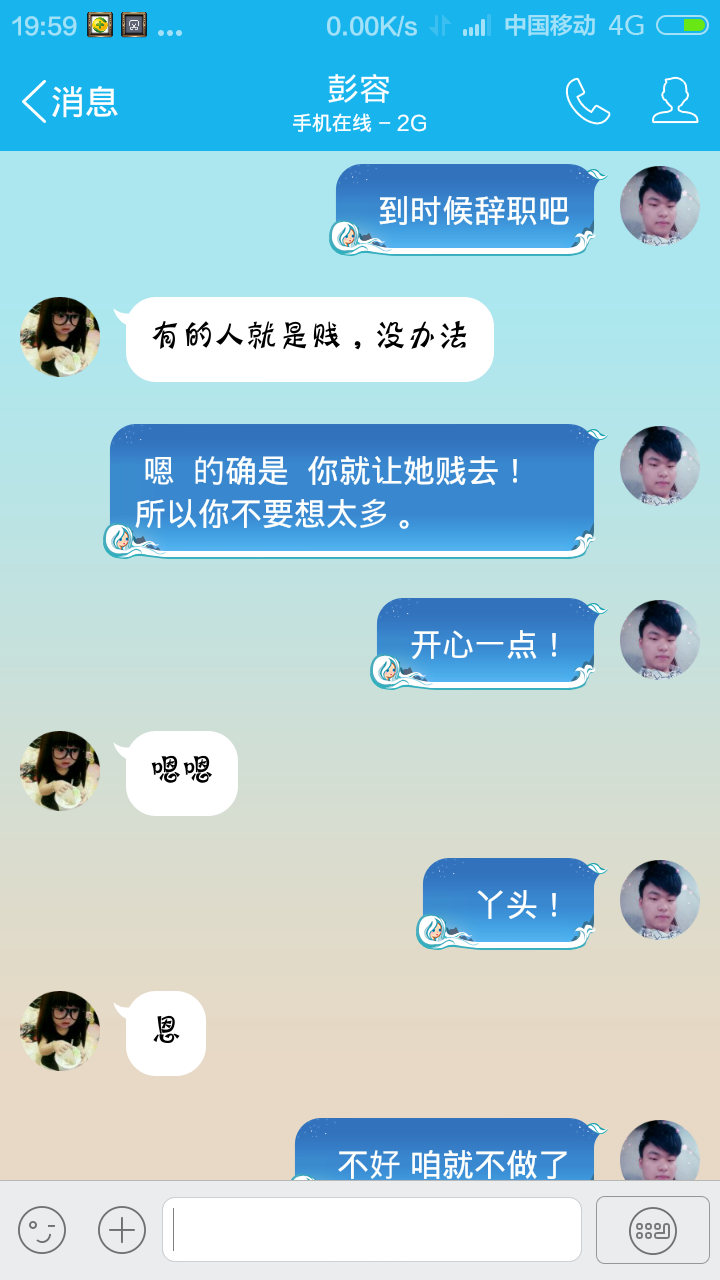Open the emoji picker
The image size is (720, 1280).
coord(42,1229)
